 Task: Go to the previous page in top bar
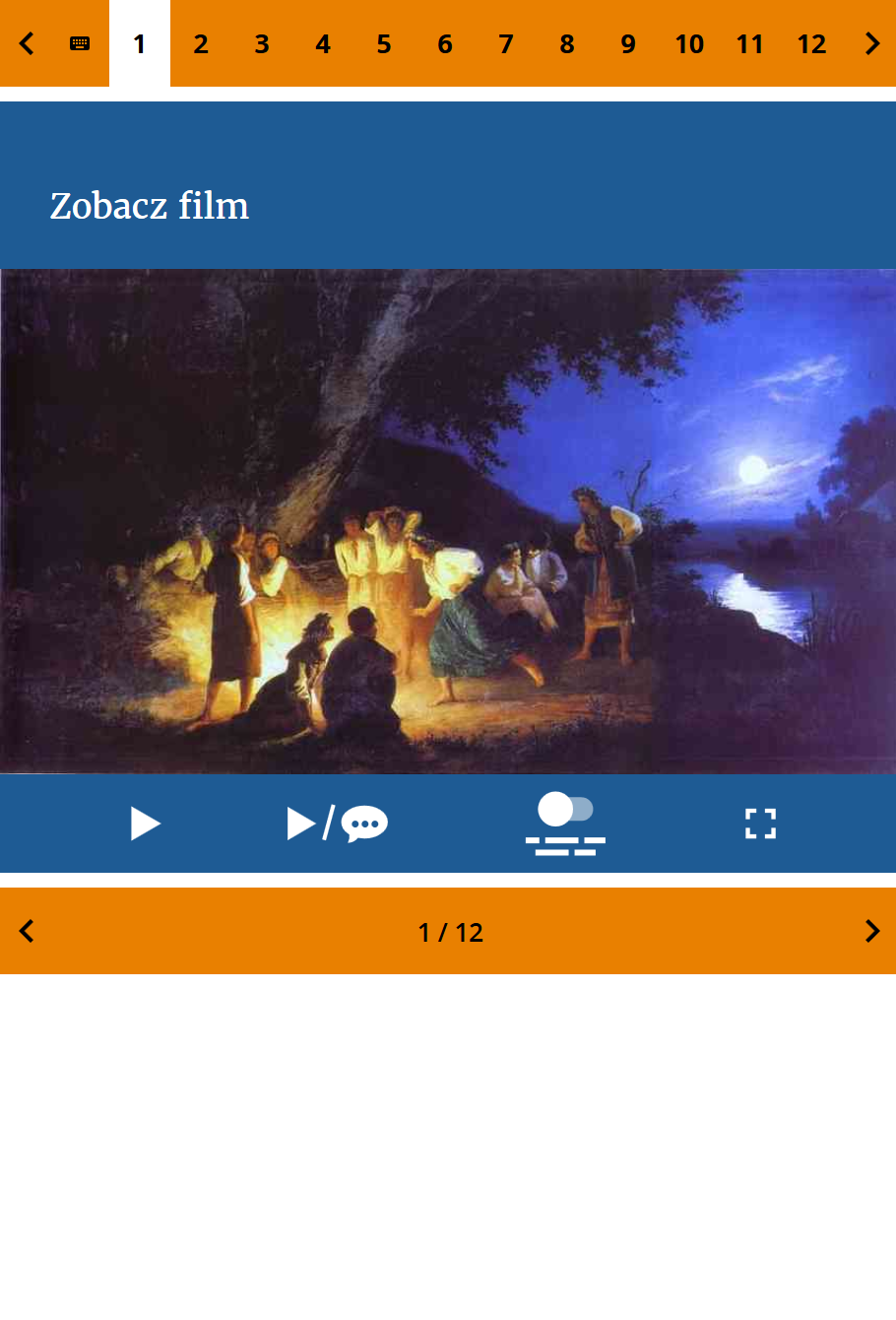(27, 44)
